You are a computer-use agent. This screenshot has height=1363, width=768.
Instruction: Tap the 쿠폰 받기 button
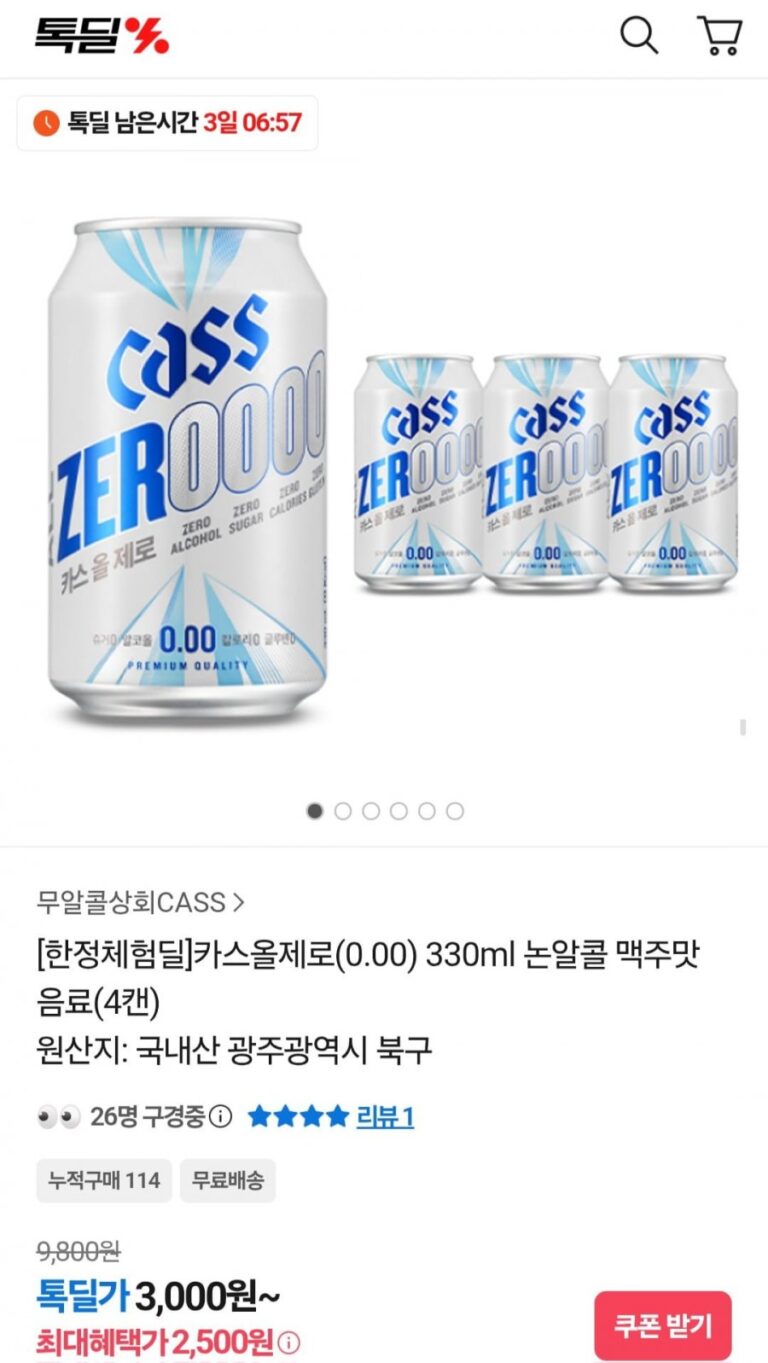point(663,1326)
